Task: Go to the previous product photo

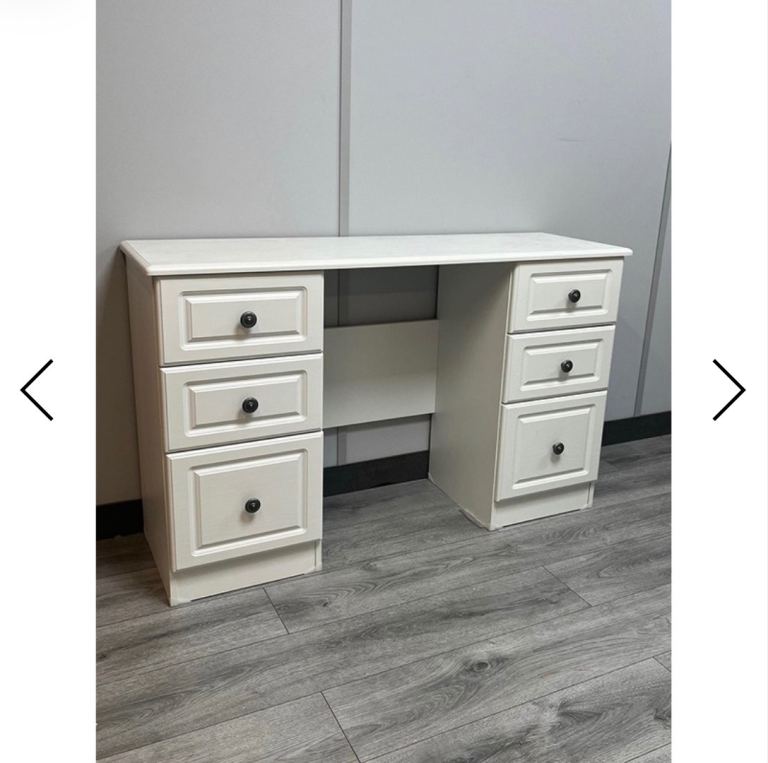Action: coord(37,390)
